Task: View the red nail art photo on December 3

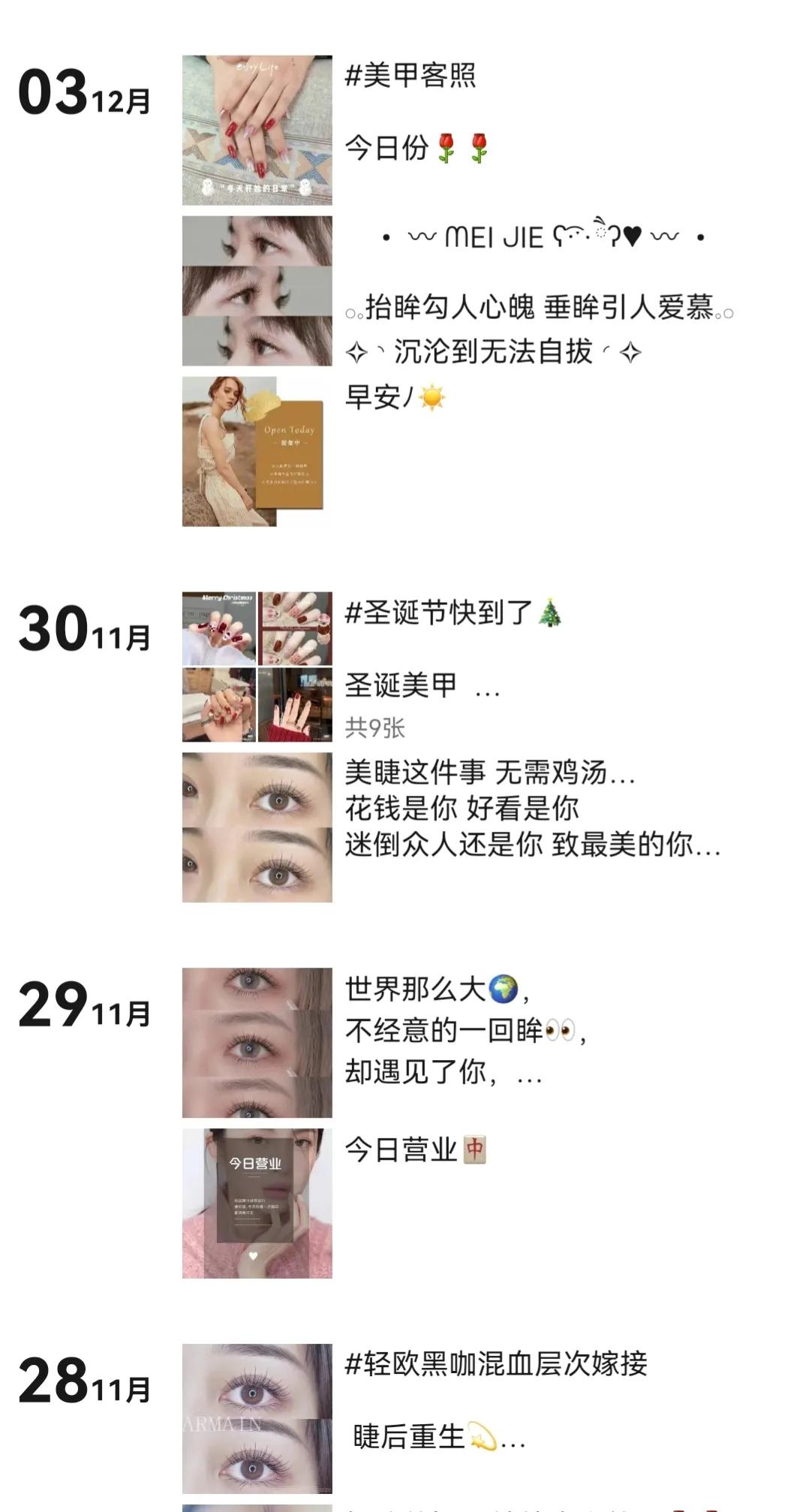Action: (x=257, y=131)
